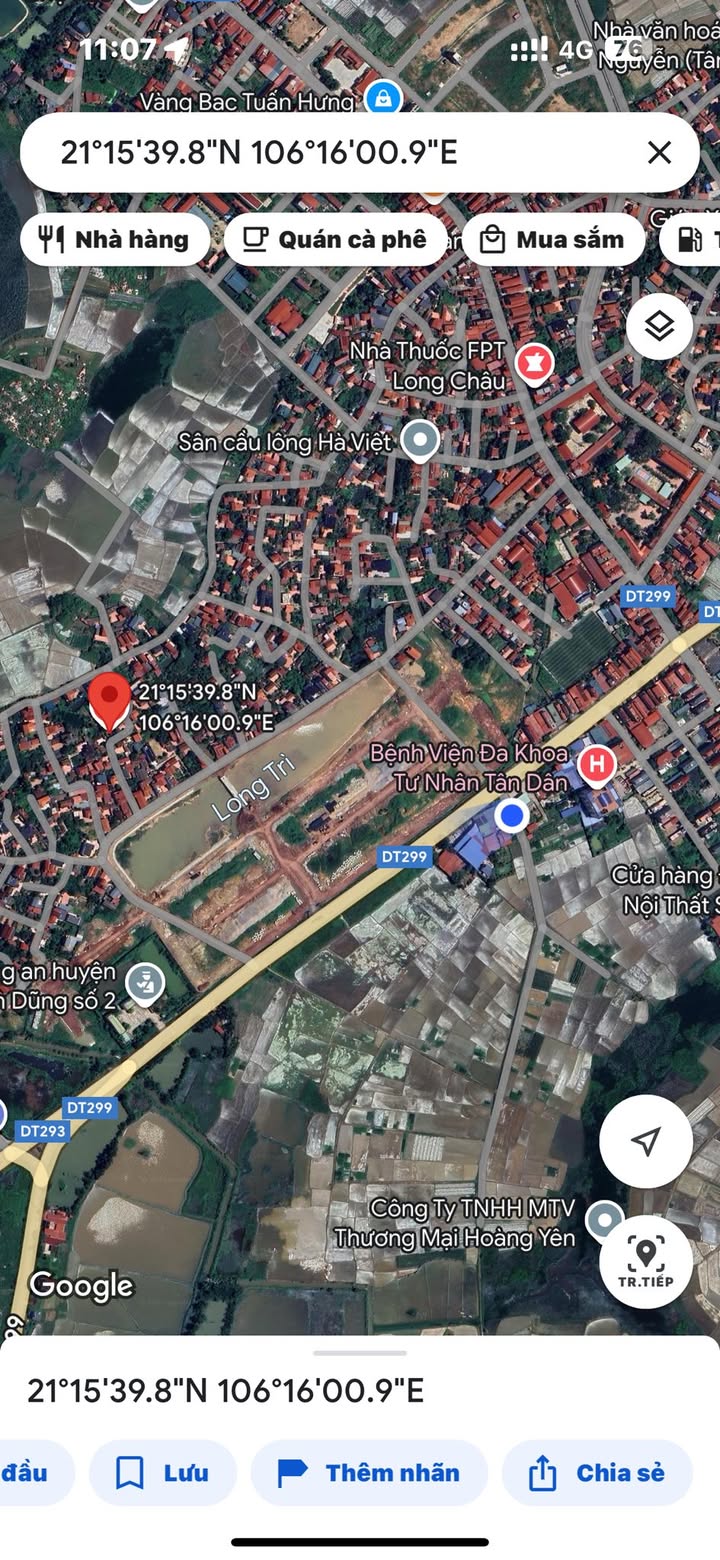Open Công Ty TNHH MTV Hoàng Yên pin

pyautogui.click(x=603, y=1219)
